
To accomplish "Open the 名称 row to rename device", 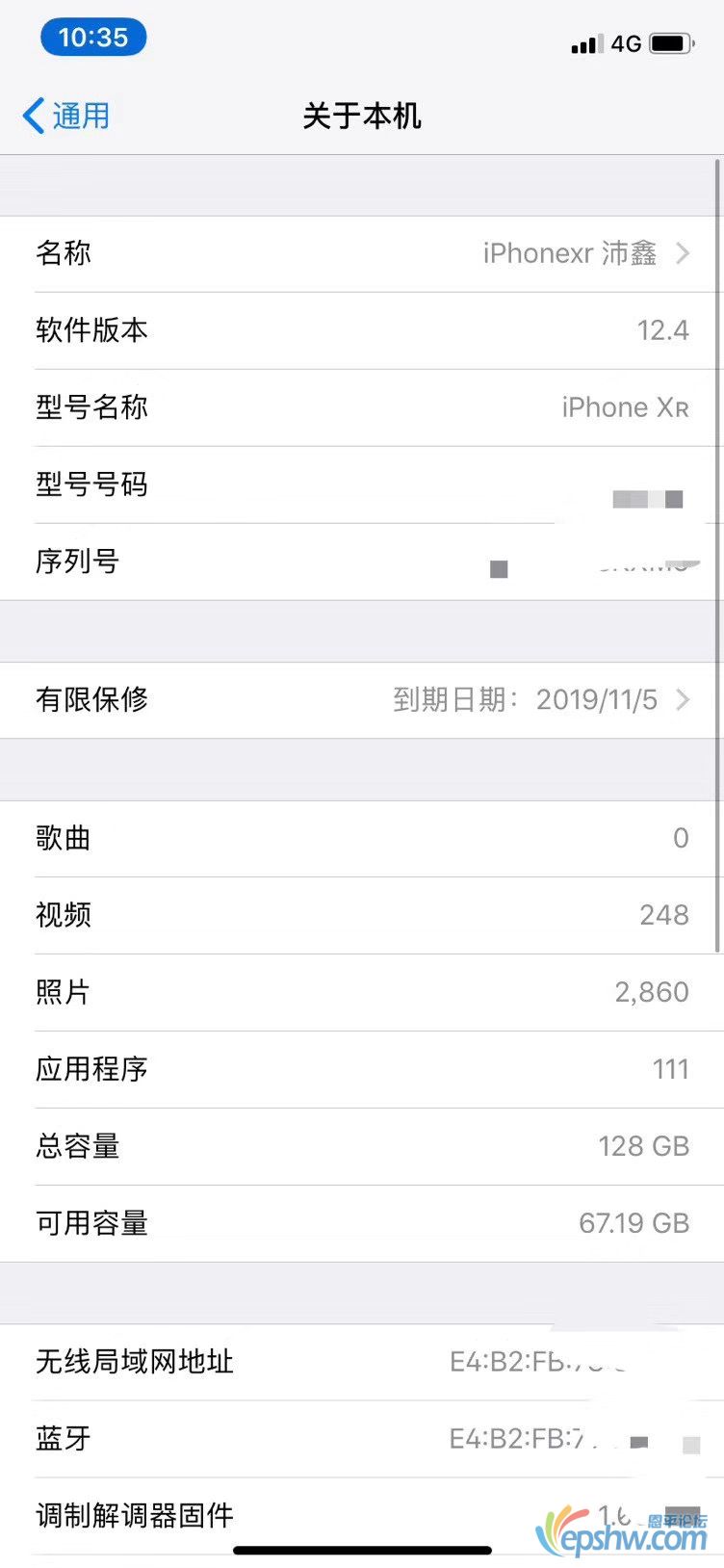I will [362, 253].
